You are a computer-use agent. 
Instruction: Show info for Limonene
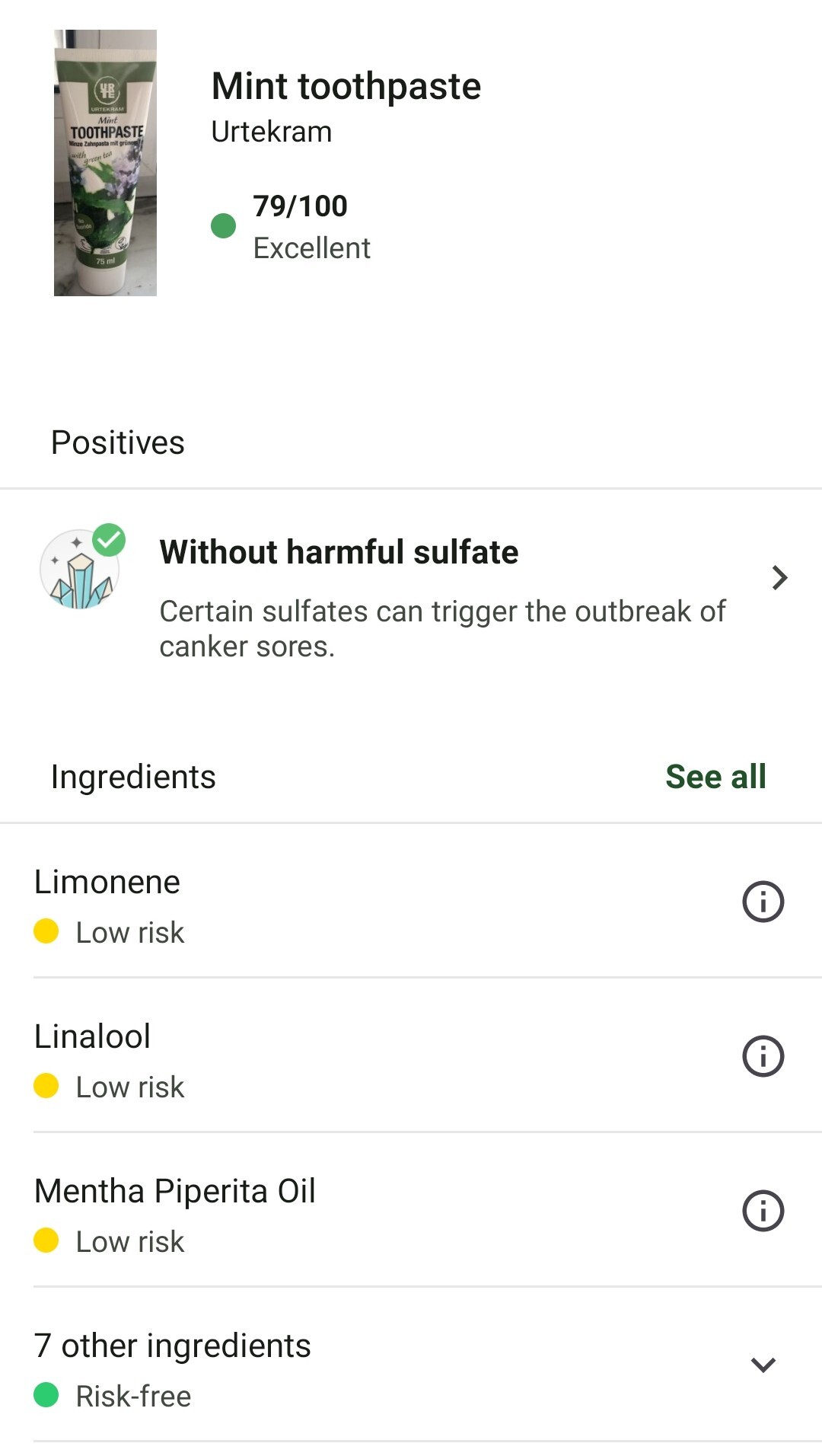(x=763, y=902)
